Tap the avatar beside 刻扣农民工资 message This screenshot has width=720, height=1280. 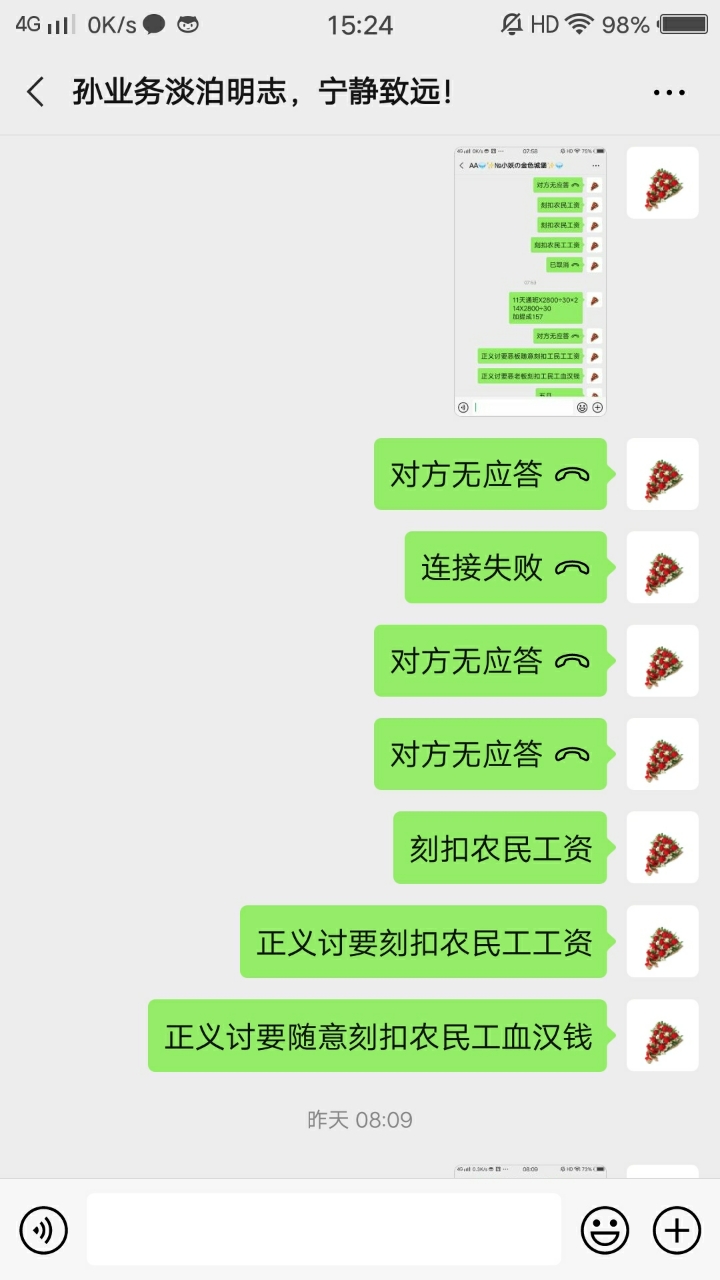[x=662, y=848]
